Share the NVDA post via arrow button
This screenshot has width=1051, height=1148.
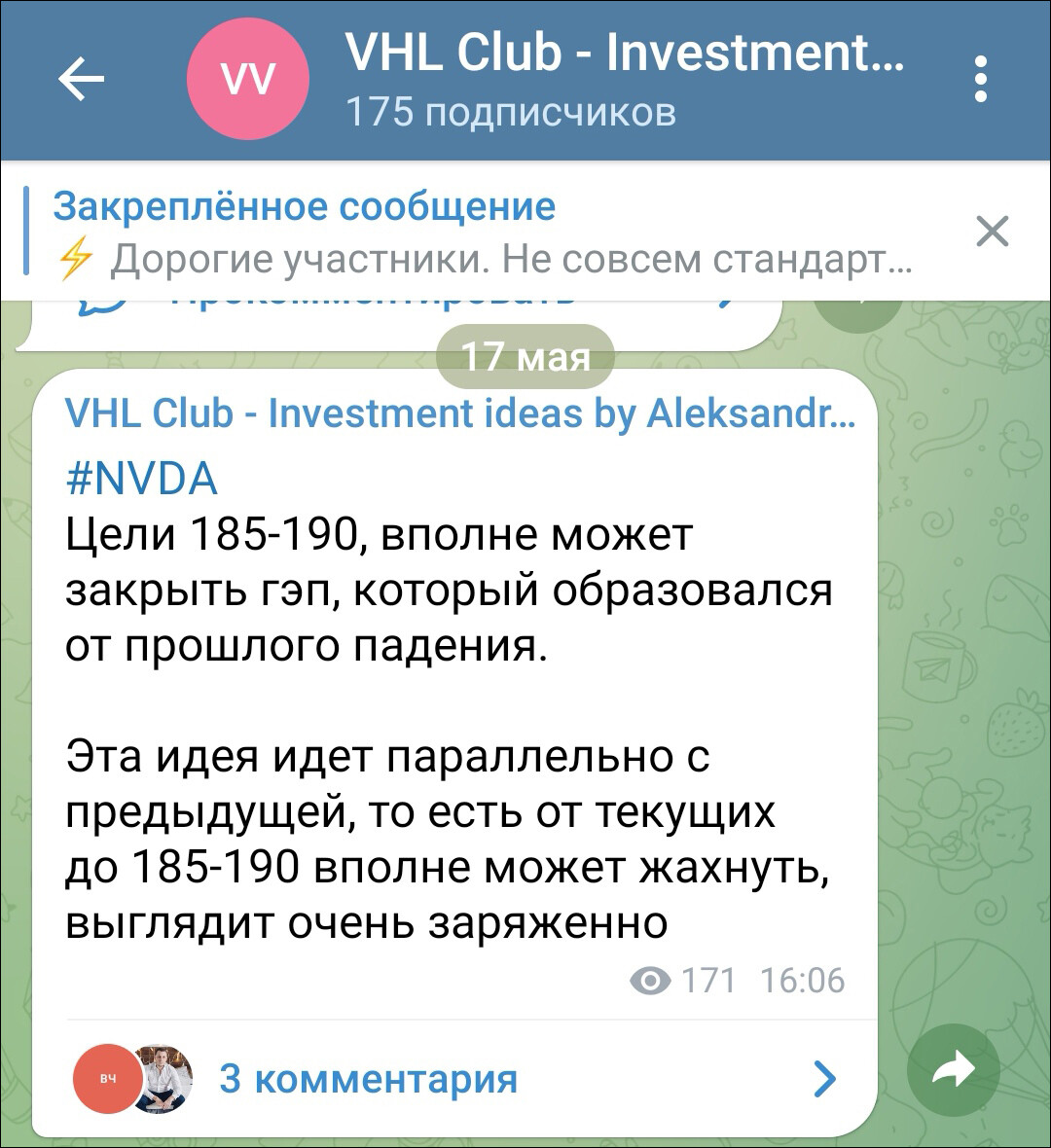click(x=953, y=1070)
